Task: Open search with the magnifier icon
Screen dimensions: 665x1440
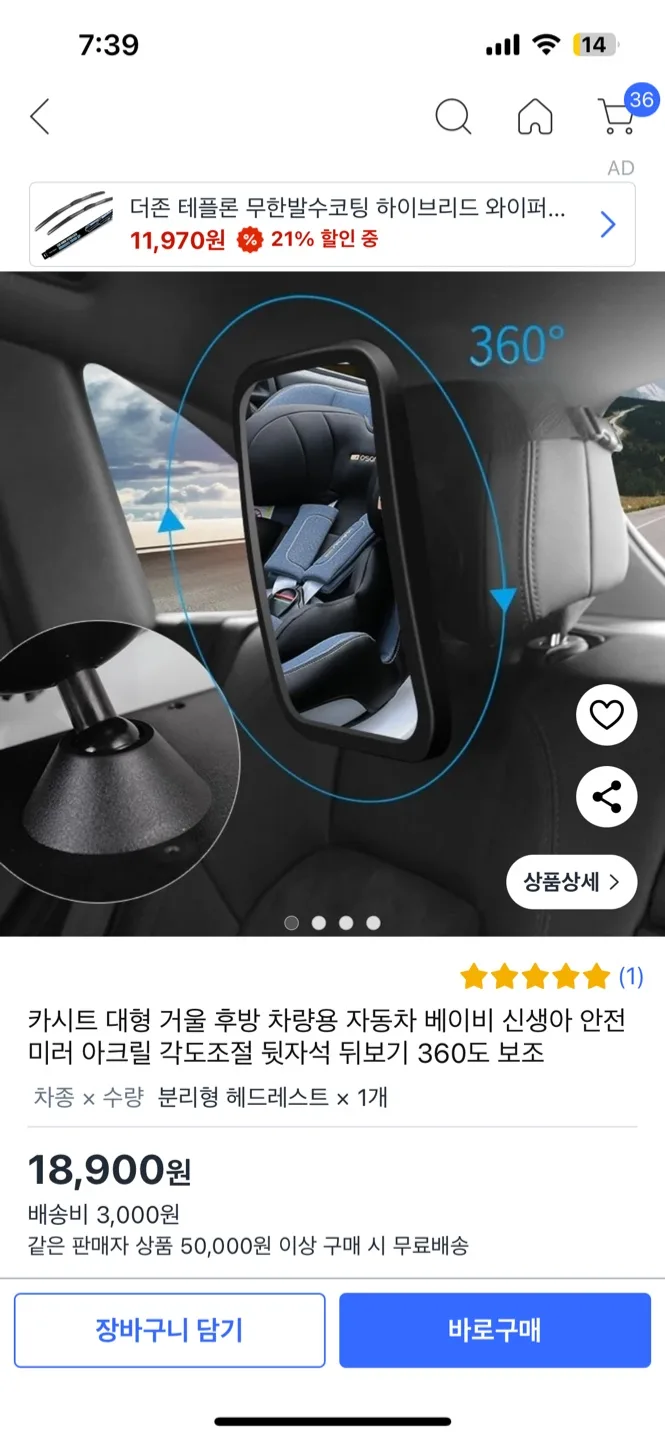Action: (453, 117)
